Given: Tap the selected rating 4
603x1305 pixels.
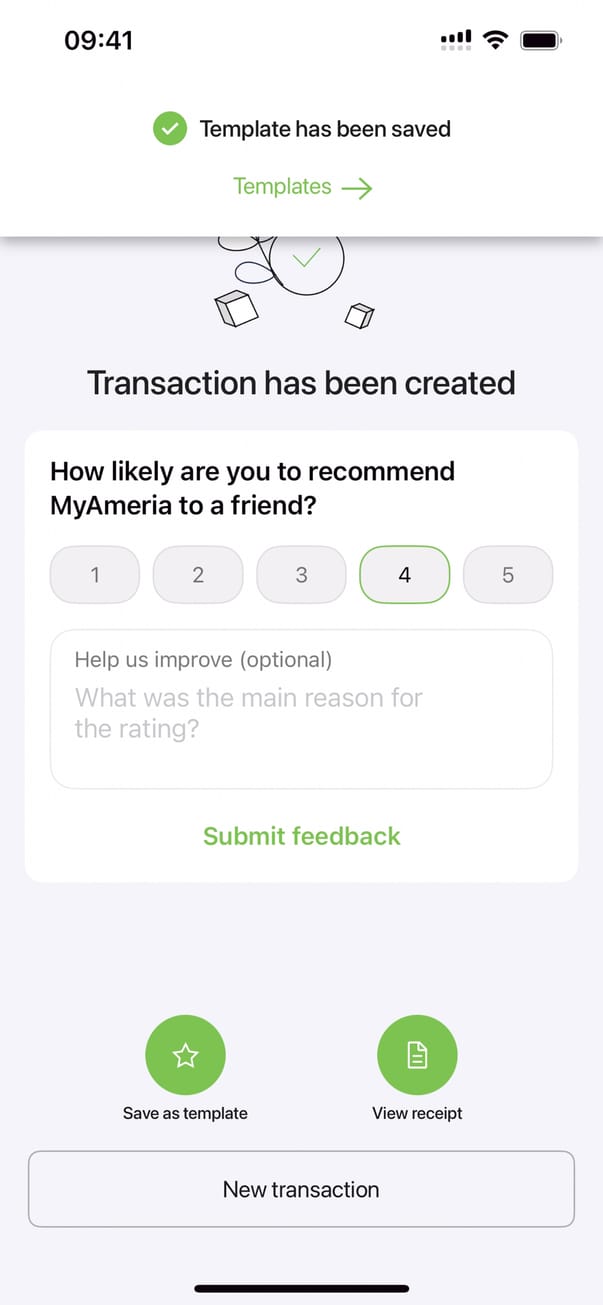Looking at the screenshot, I should (405, 575).
